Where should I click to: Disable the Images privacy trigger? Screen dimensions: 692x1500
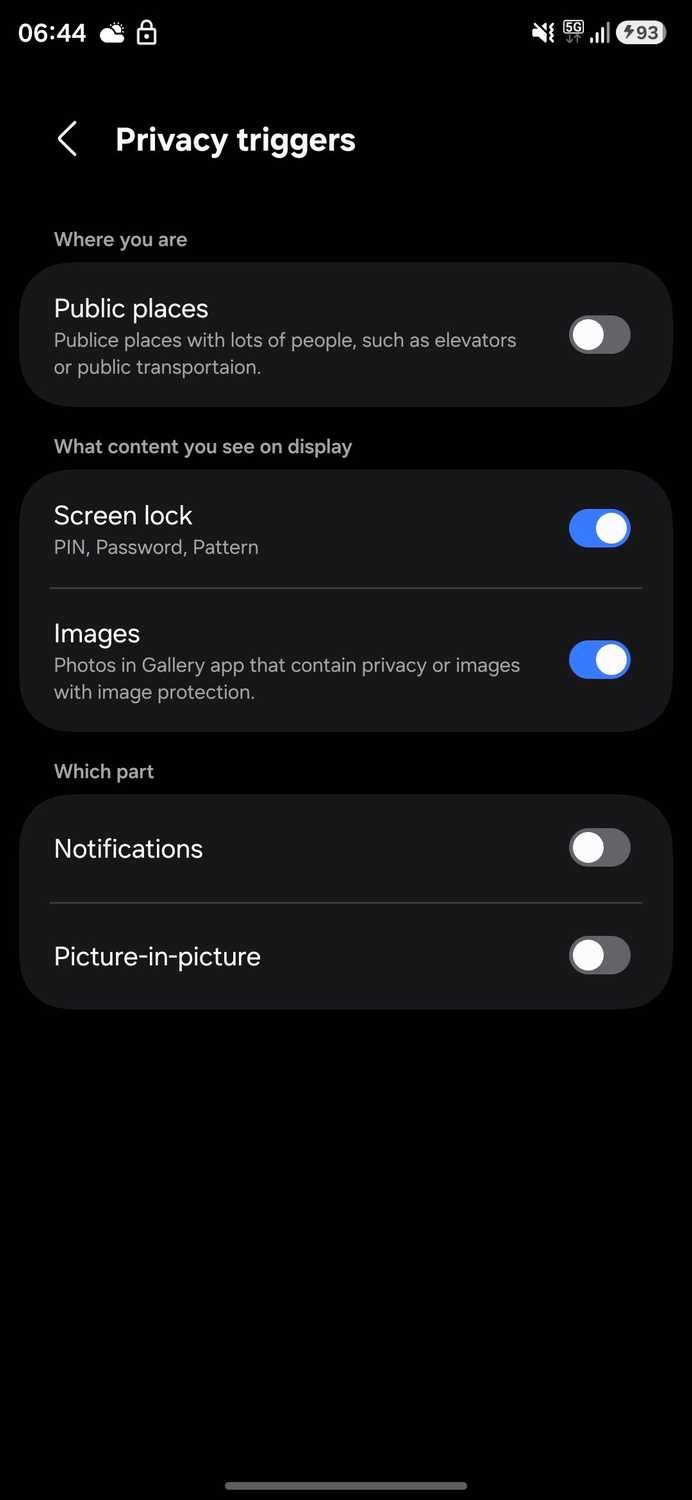tap(599, 660)
